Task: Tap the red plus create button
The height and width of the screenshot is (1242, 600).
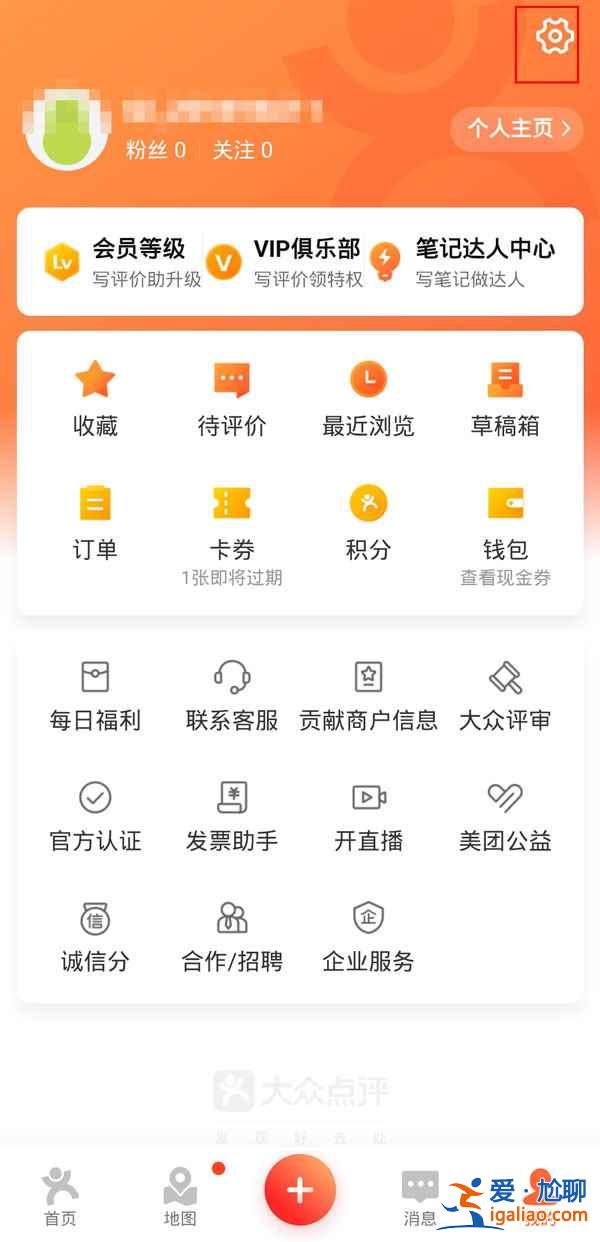Action: point(300,1190)
